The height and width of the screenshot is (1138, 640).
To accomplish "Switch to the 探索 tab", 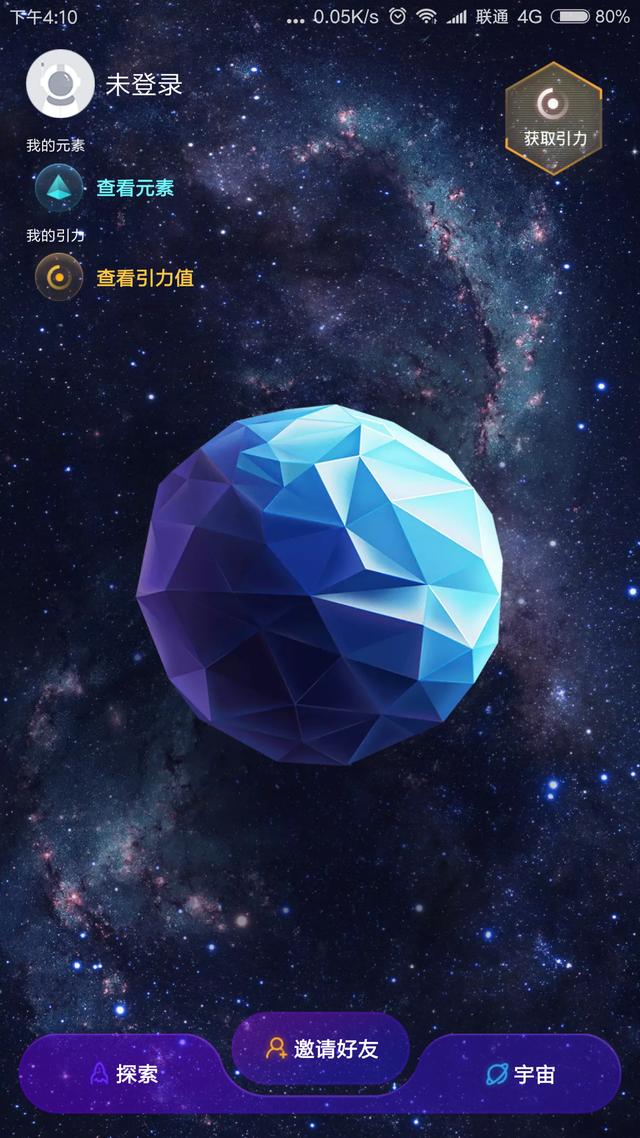I will pos(125,1075).
